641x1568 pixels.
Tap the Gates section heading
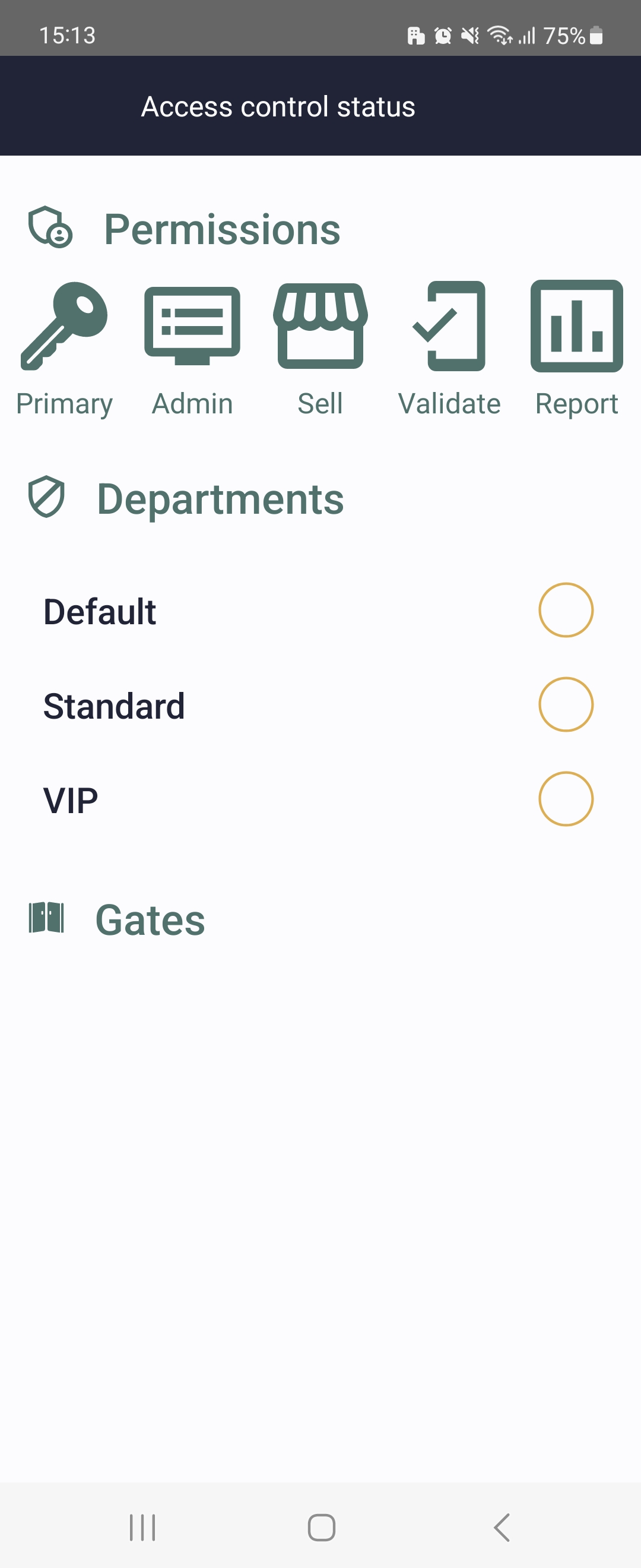point(150,918)
